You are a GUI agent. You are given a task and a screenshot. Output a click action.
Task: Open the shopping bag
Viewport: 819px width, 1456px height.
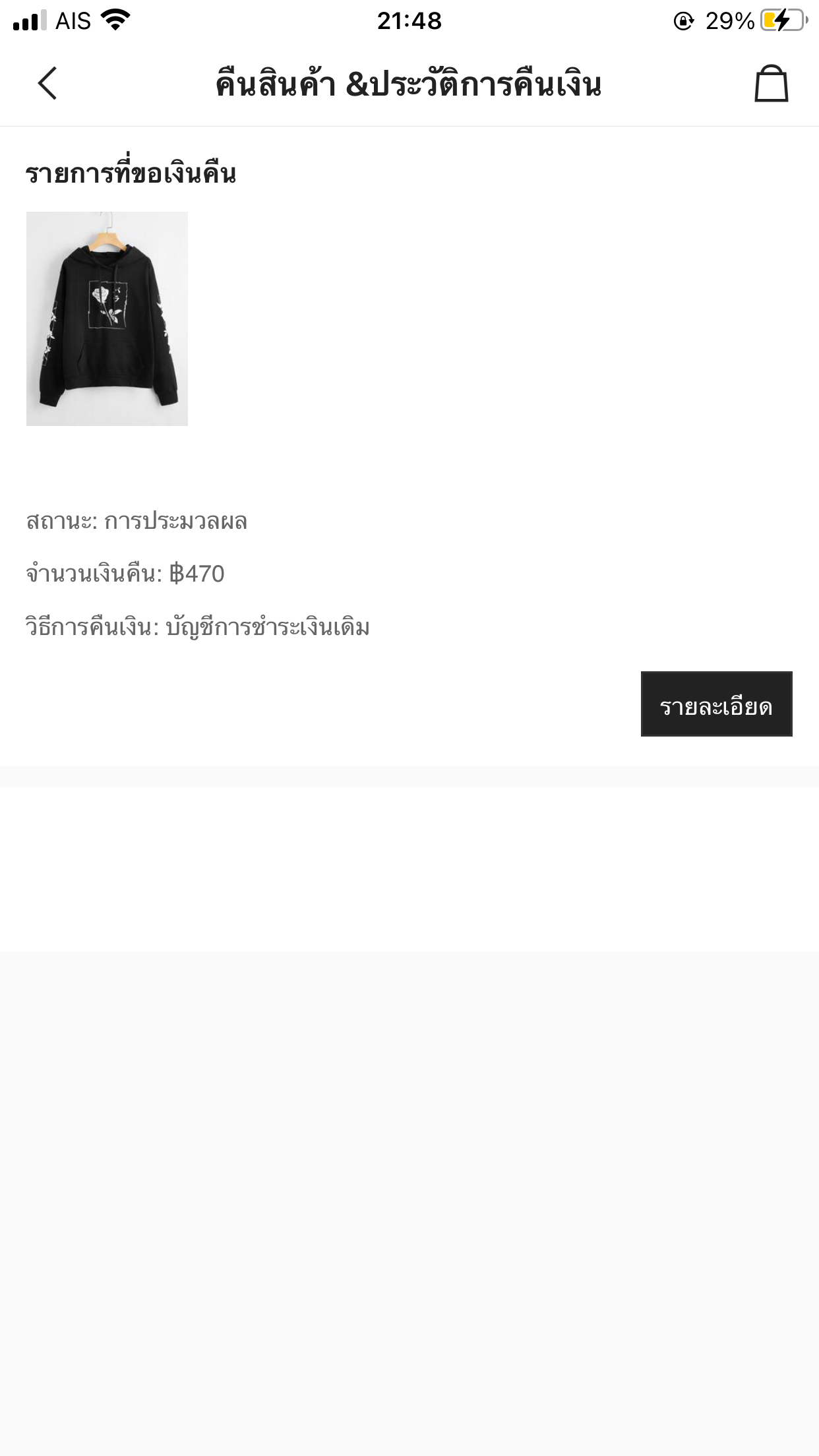point(771,84)
